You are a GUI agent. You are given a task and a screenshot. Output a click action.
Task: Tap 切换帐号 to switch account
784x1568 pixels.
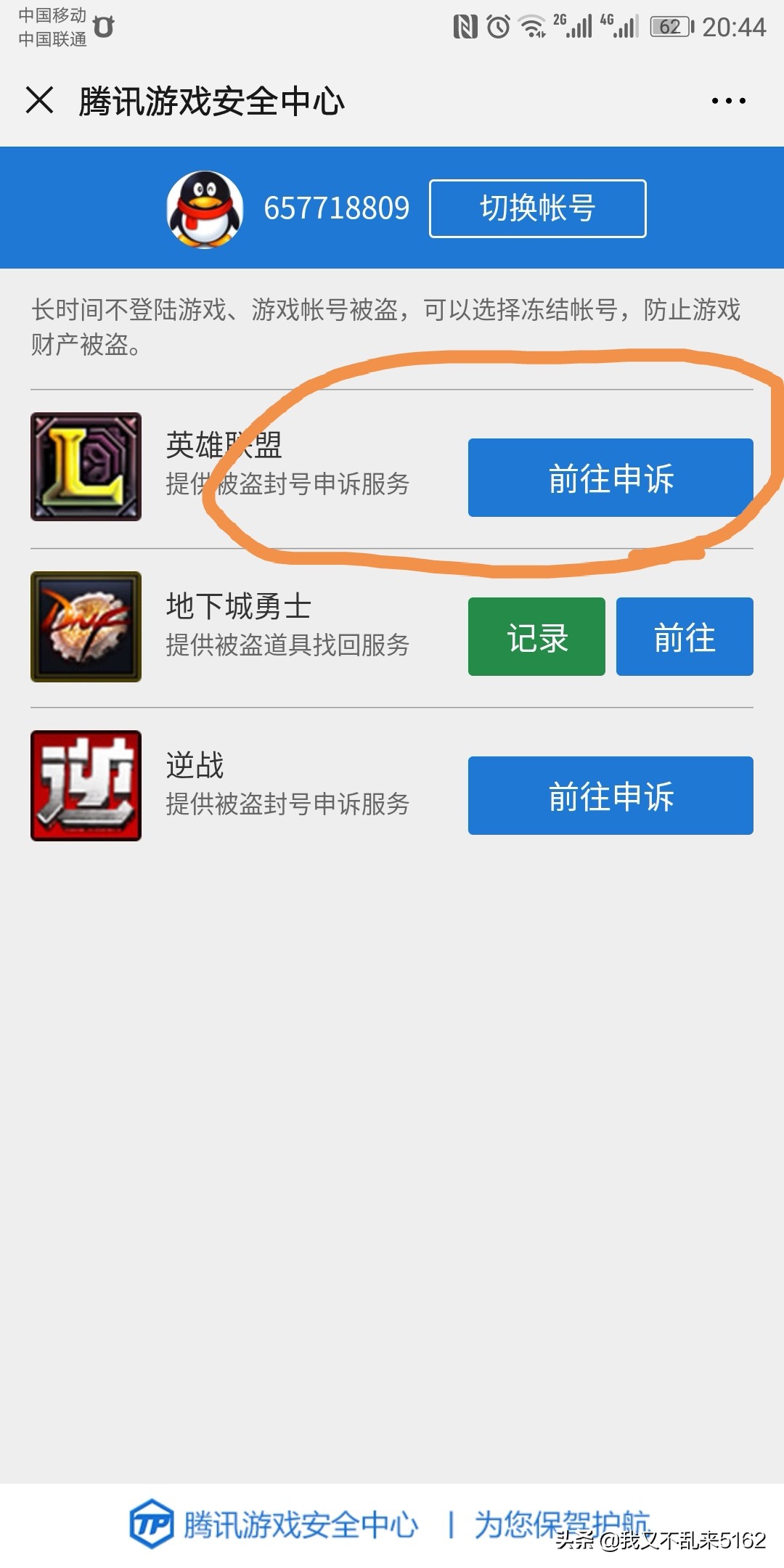pos(537,208)
